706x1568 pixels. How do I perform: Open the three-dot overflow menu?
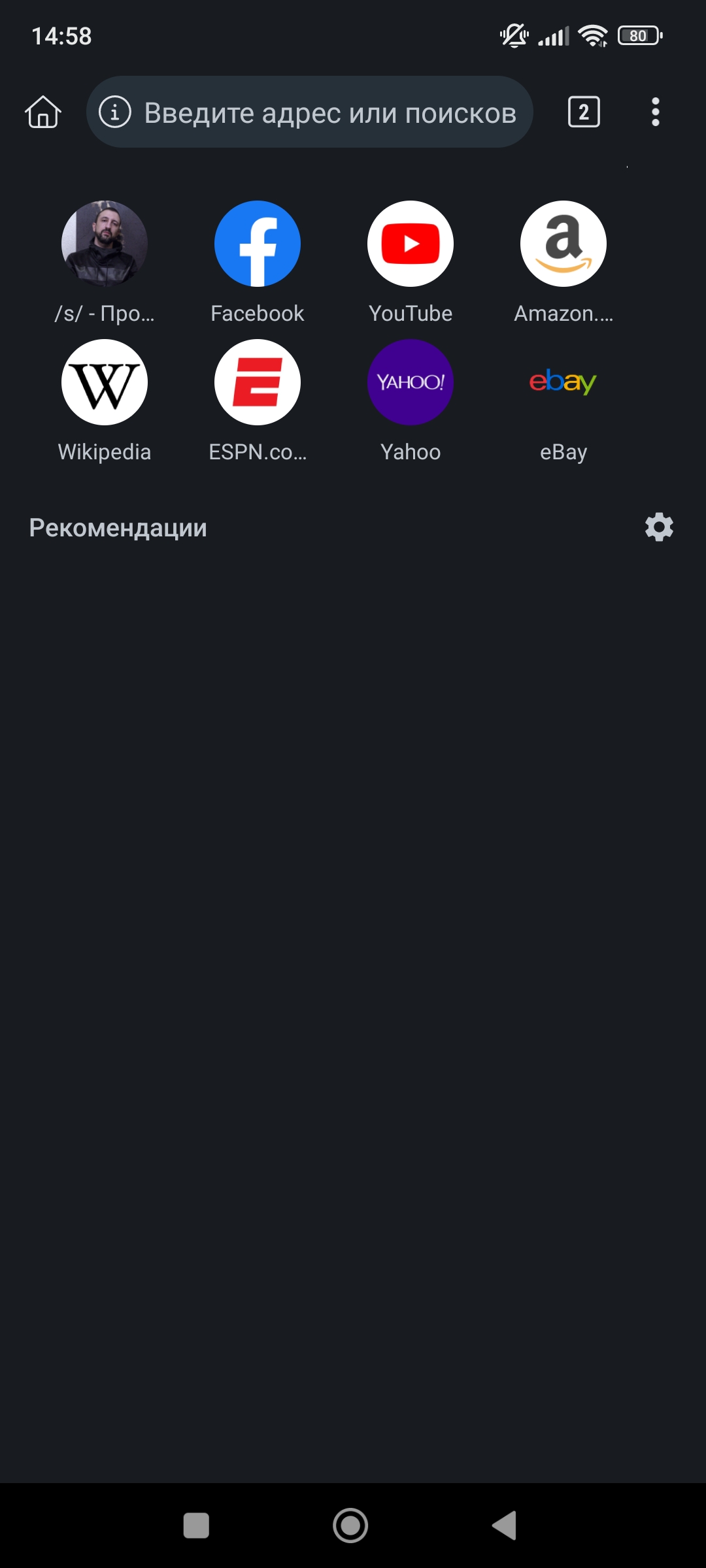coord(655,112)
